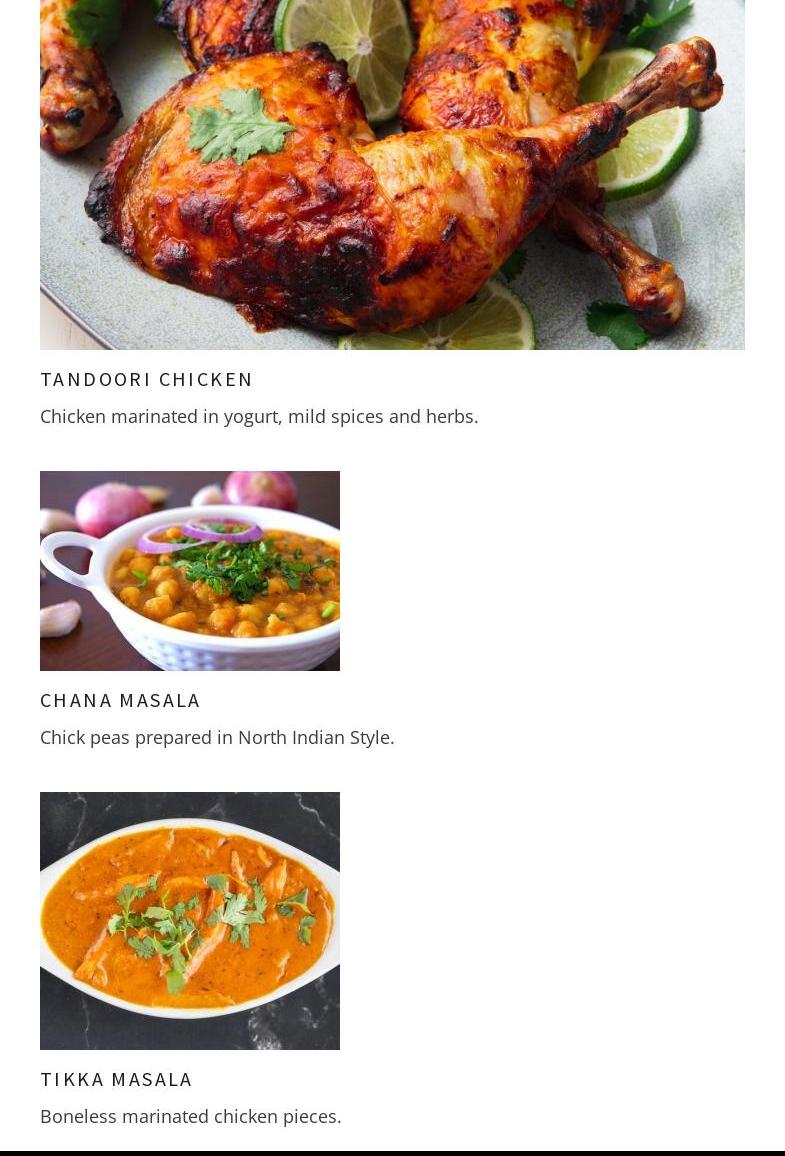View the Tikka Masala dish image
This screenshot has width=785, height=1156.
190,920
